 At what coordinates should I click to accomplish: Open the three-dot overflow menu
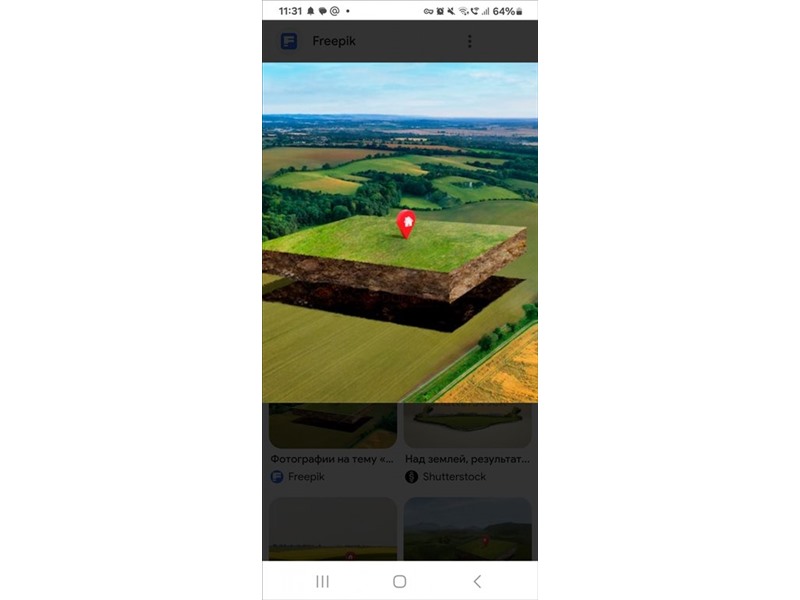click(469, 41)
